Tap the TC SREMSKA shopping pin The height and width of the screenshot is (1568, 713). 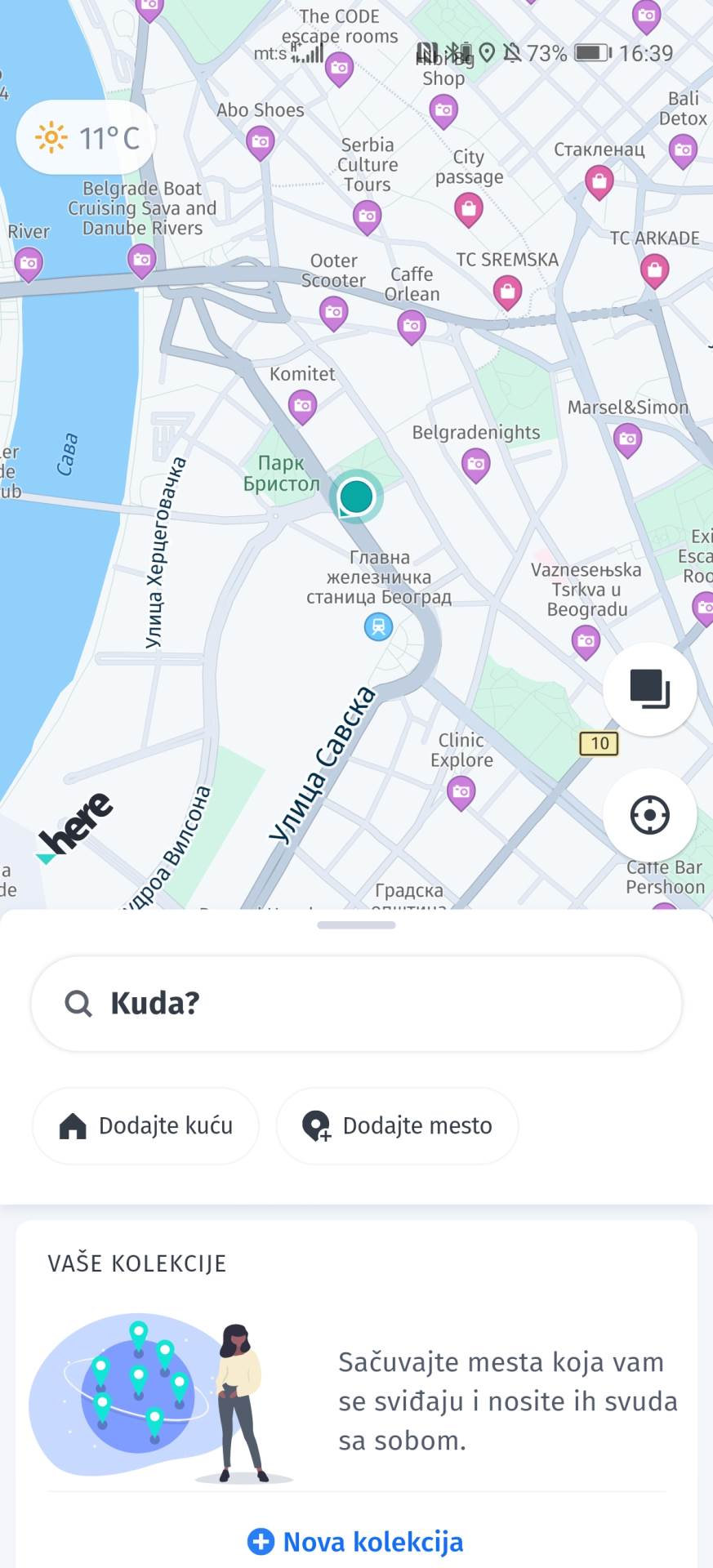point(507,290)
